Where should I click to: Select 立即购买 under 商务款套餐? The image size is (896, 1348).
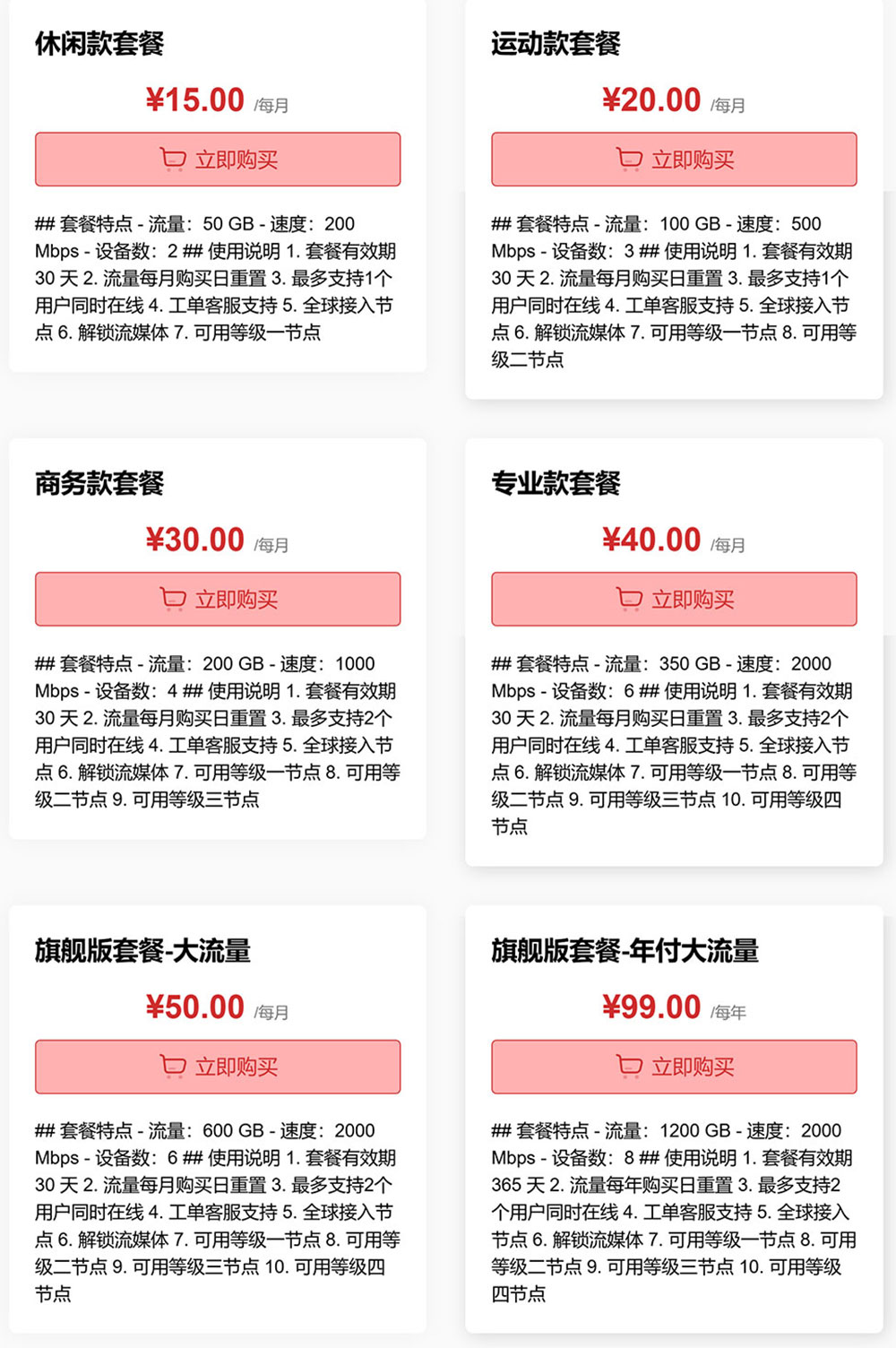tap(218, 599)
